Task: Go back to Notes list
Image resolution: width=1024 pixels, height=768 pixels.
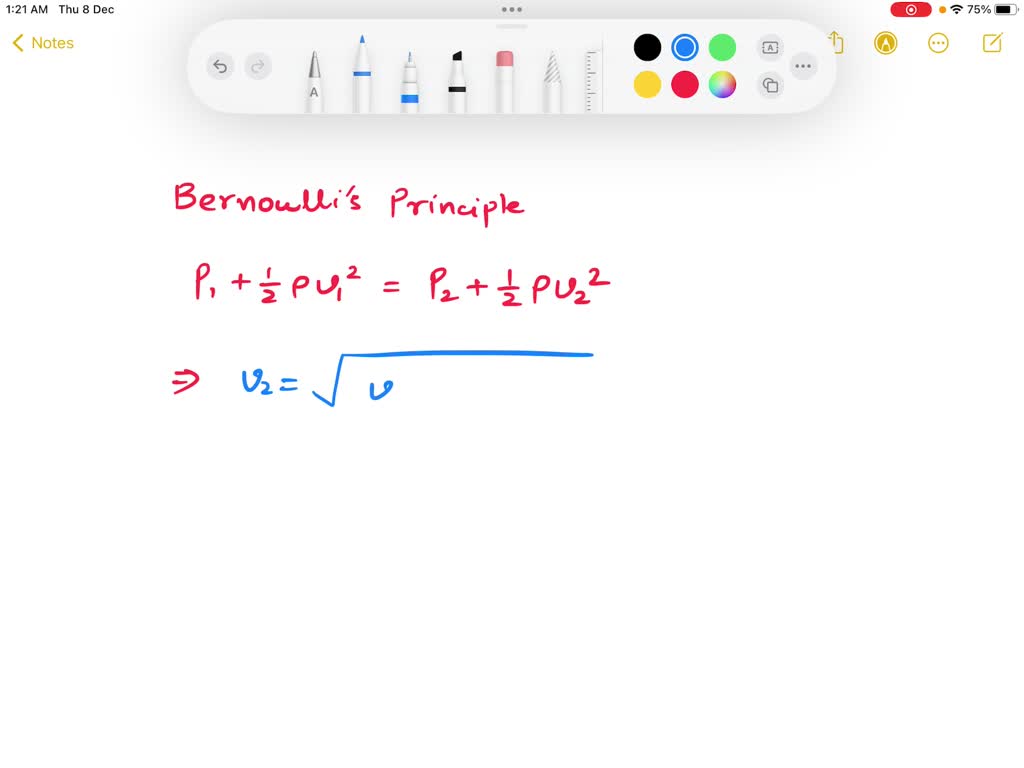Action: click(x=43, y=43)
